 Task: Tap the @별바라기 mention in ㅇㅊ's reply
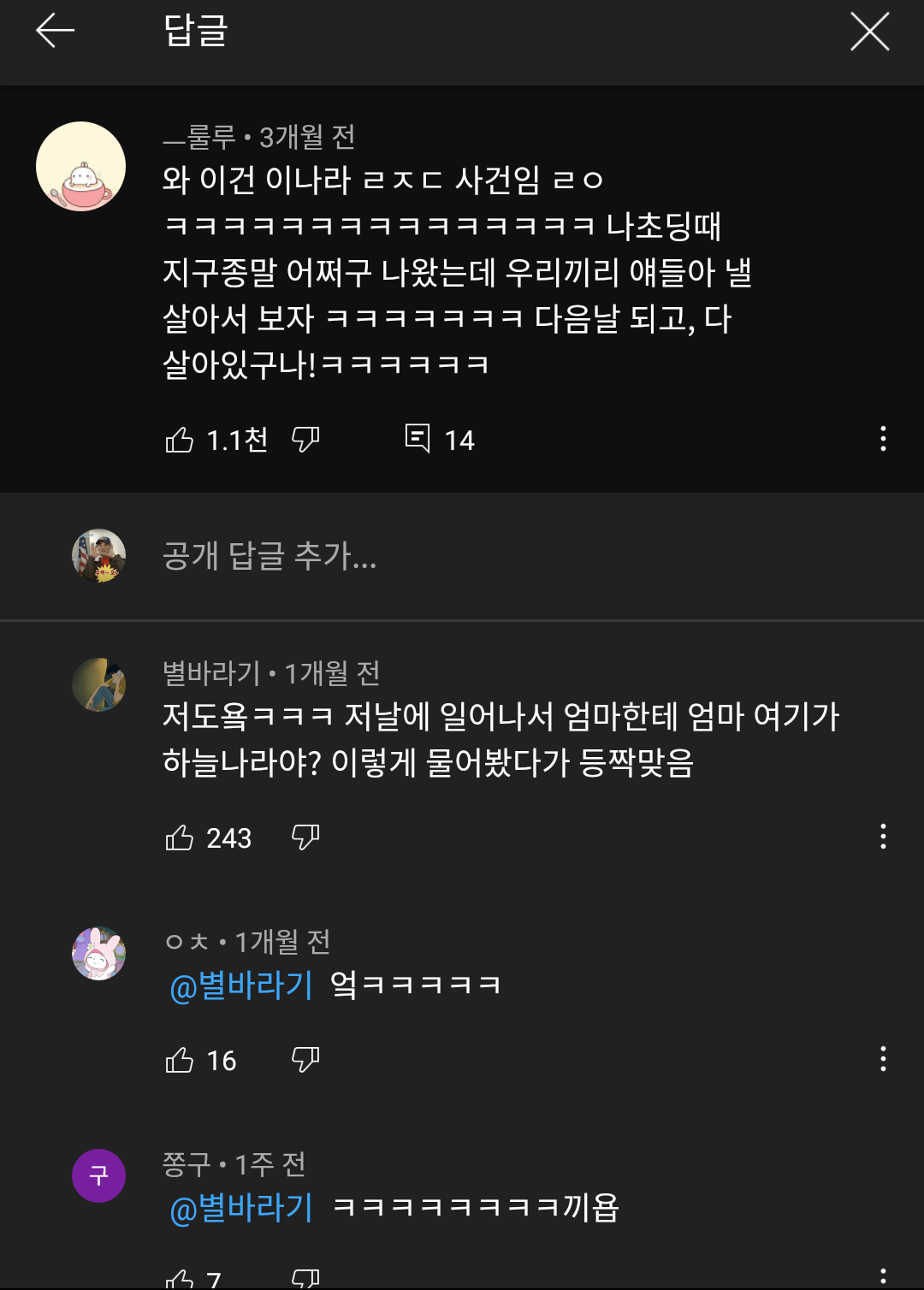click(242, 985)
